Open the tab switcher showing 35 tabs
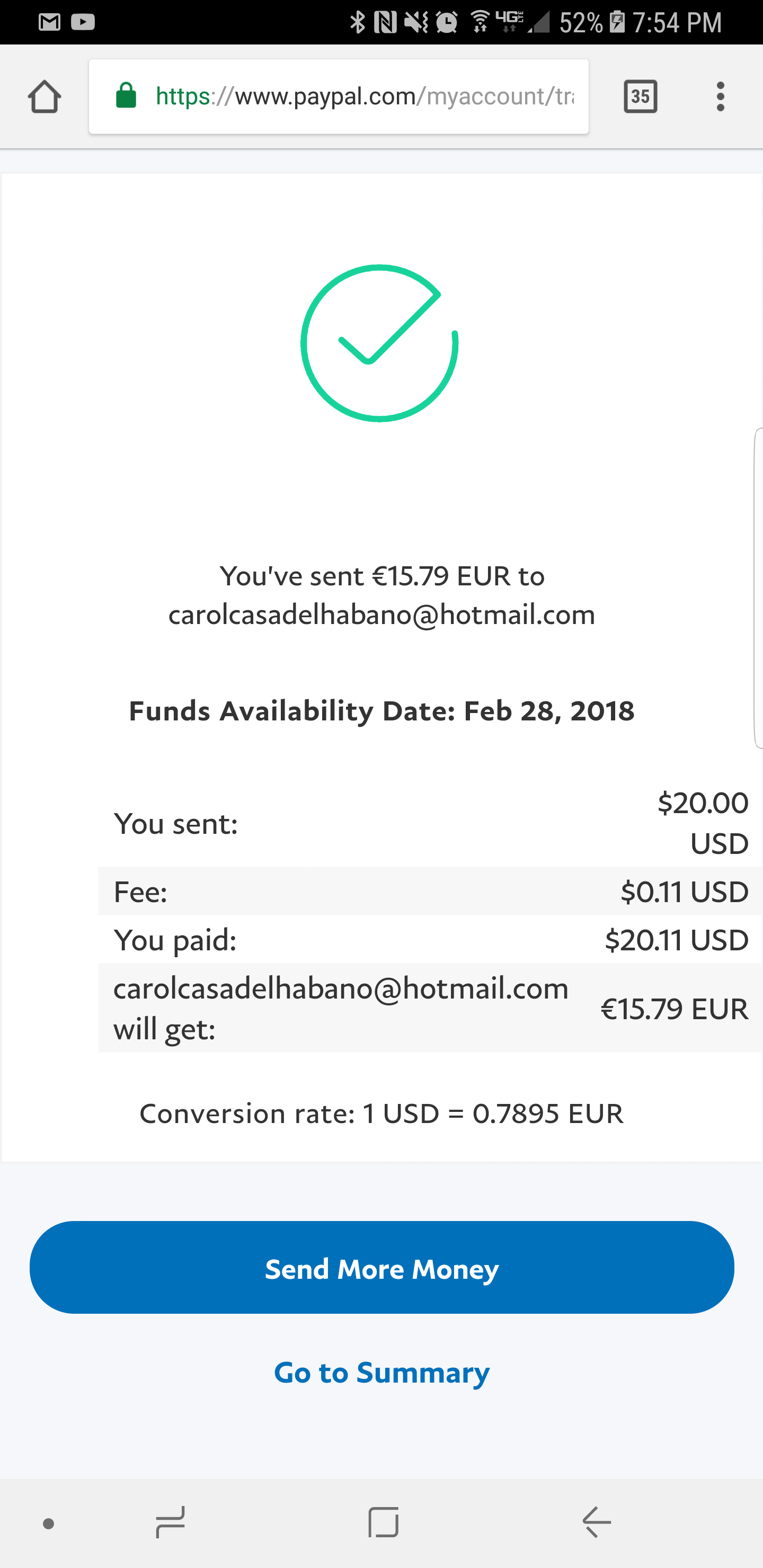Viewport: 763px width, 1568px height. (641, 96)
